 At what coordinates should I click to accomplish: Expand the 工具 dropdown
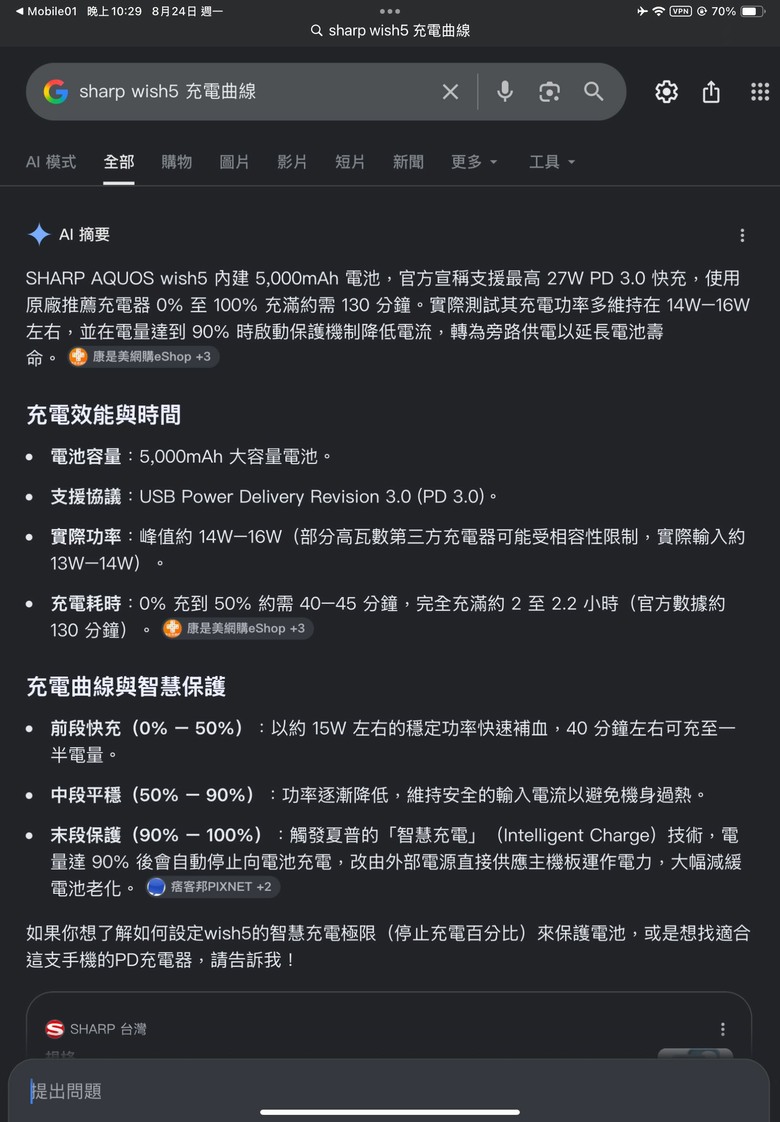(552, 162)
